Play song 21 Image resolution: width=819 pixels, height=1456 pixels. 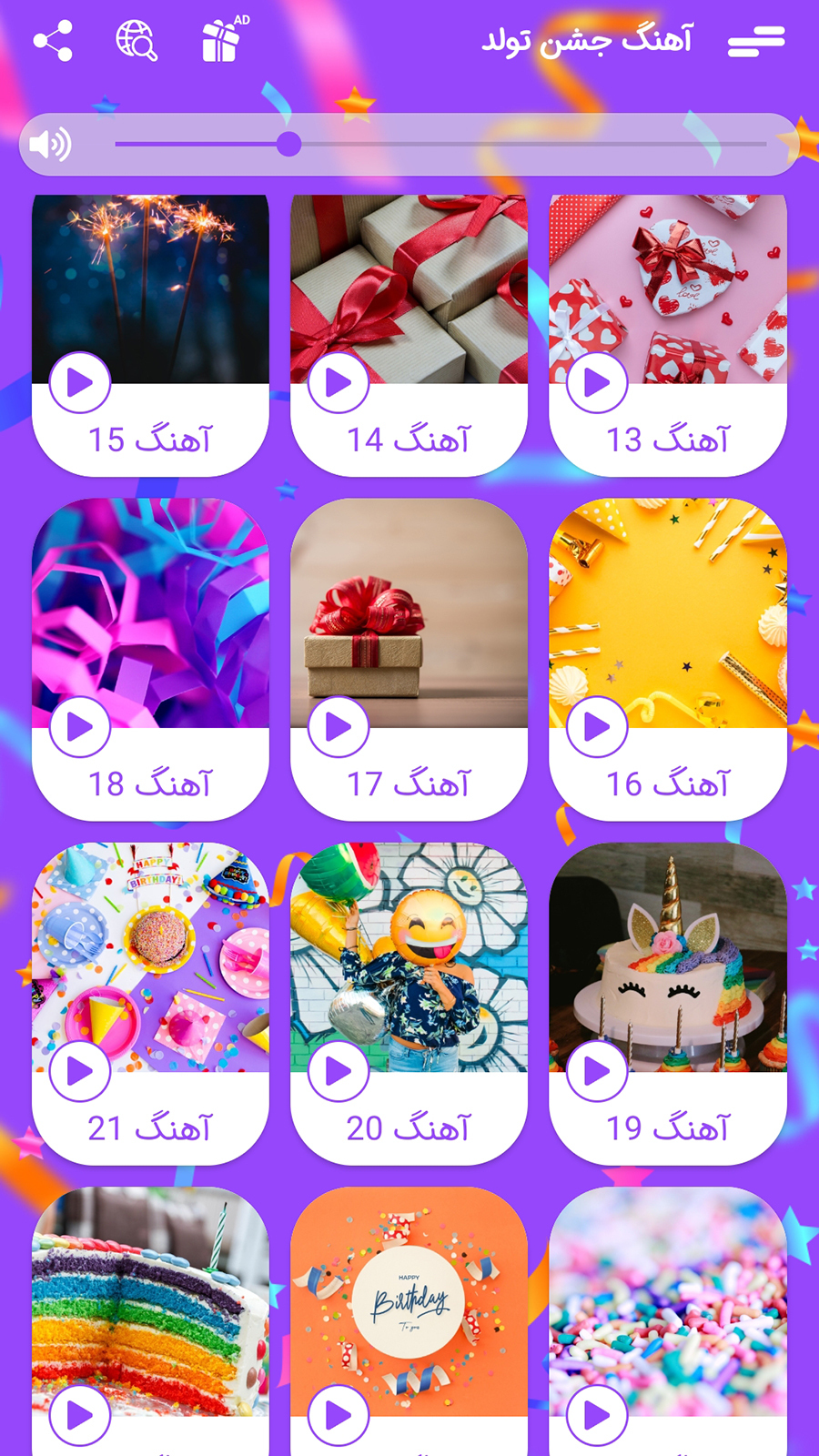pos(80,1071)
